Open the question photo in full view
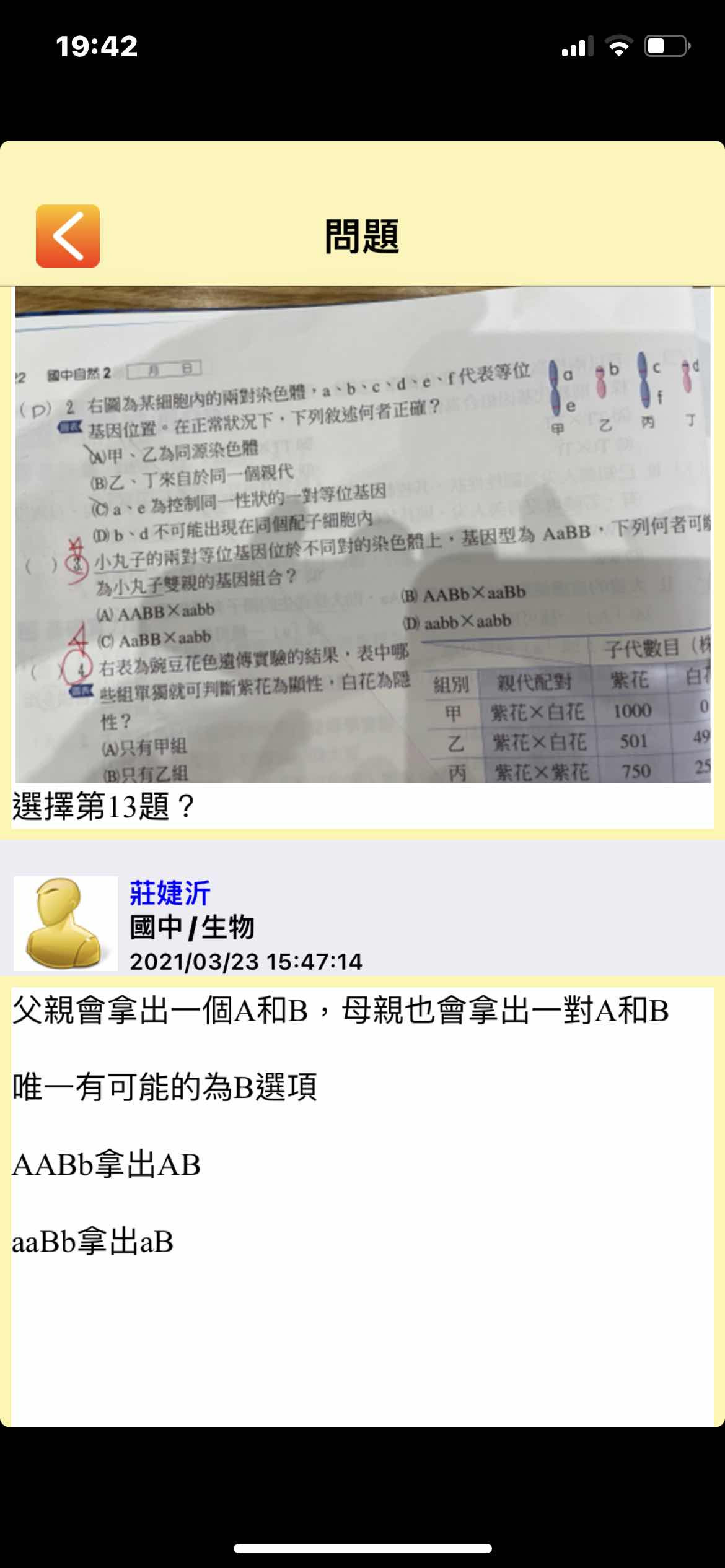Viewport: 725px width, 1568px height. pos(362,535)
